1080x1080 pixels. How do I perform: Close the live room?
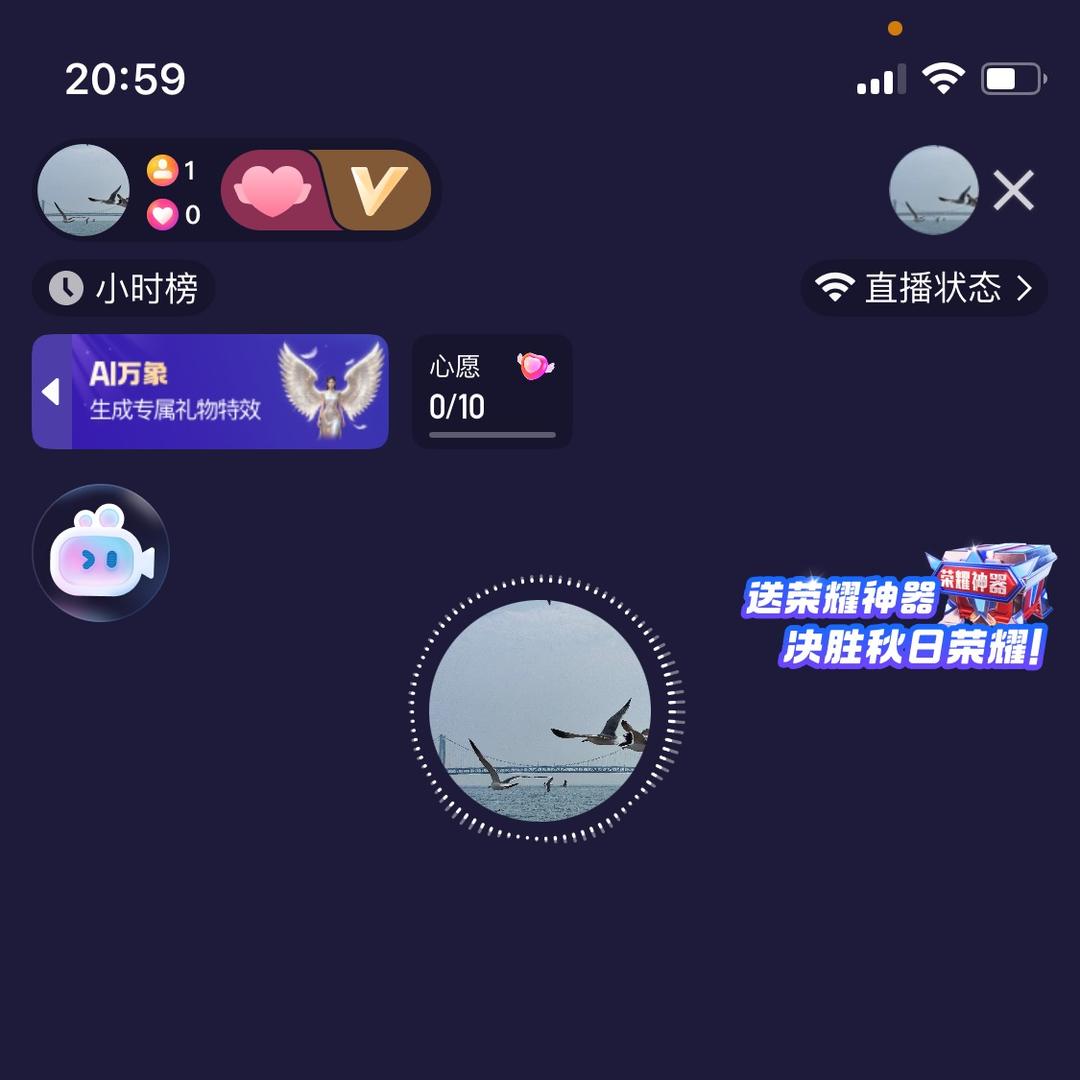coord(1013,190)
